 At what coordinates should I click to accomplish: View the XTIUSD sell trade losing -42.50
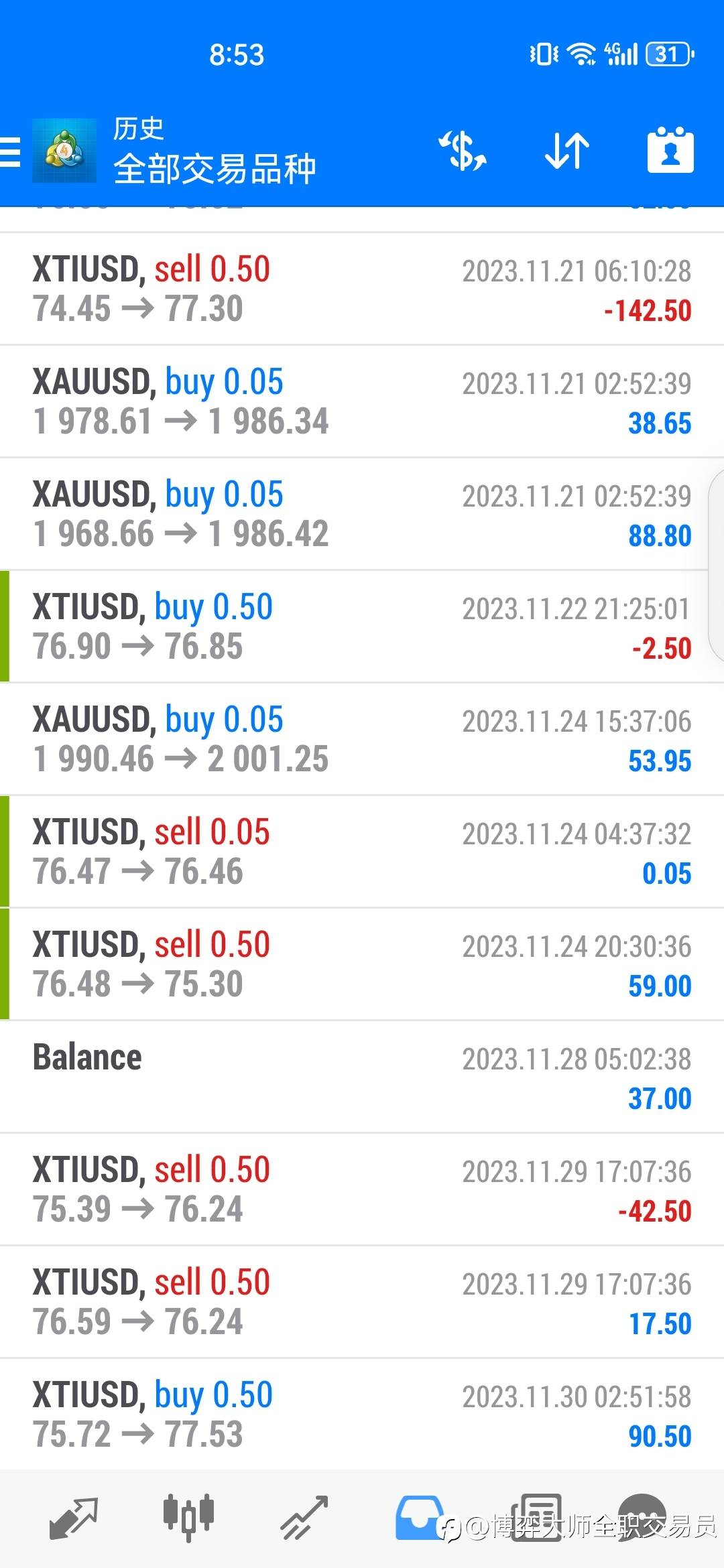click(x=362, y=1190)
